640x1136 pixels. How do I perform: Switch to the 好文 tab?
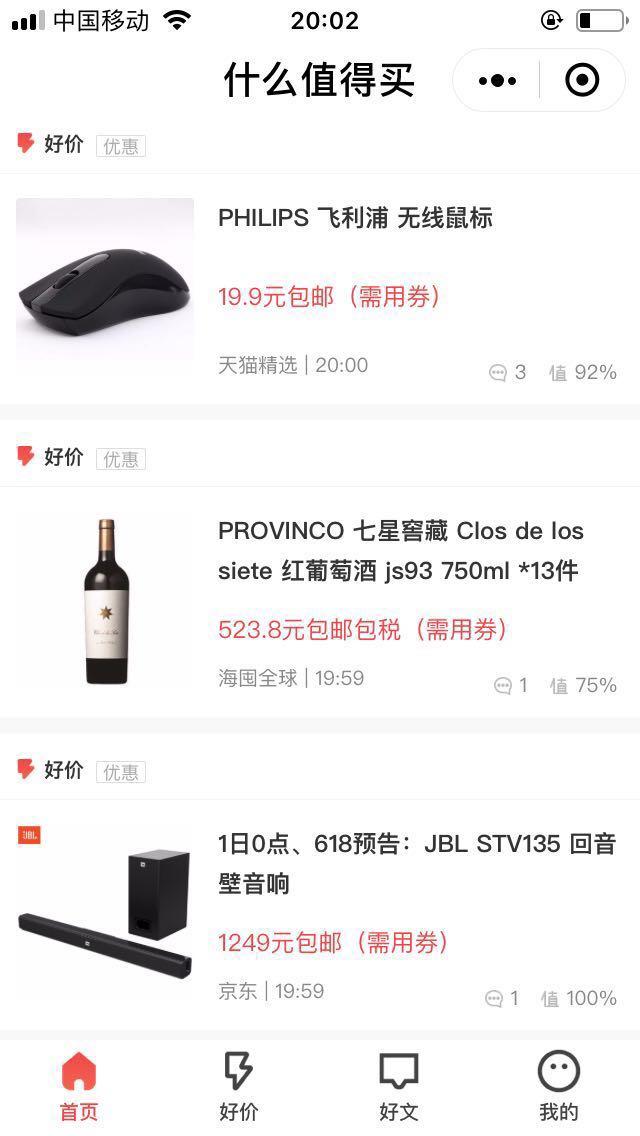click(398, 1086)
